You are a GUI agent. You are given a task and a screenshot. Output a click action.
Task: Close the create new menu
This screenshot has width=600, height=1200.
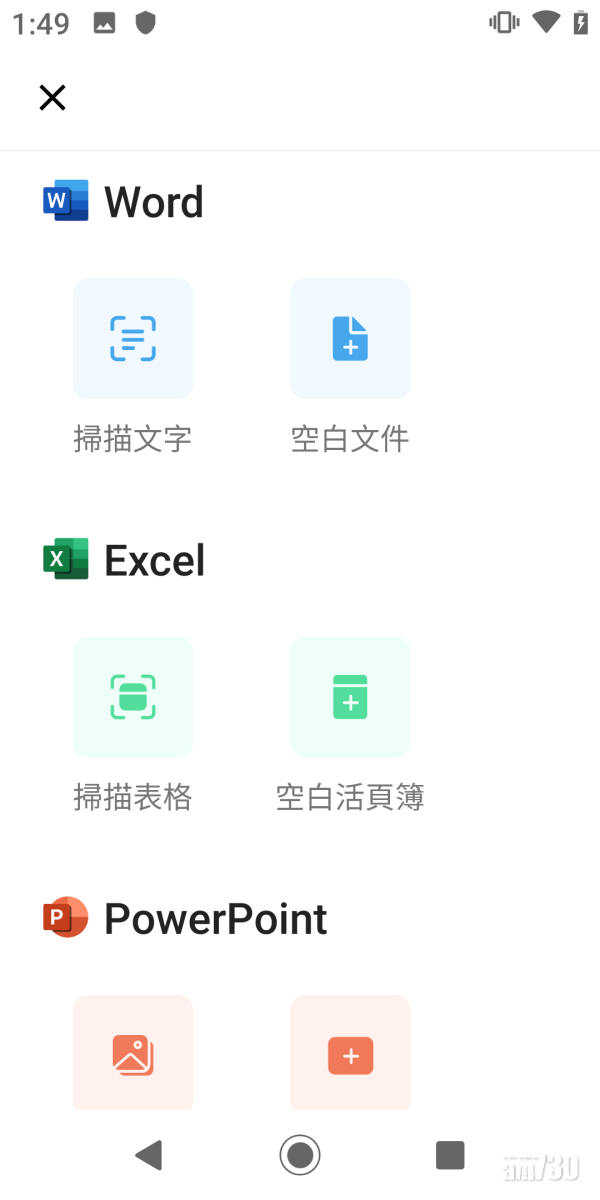[x=52, y=97]
